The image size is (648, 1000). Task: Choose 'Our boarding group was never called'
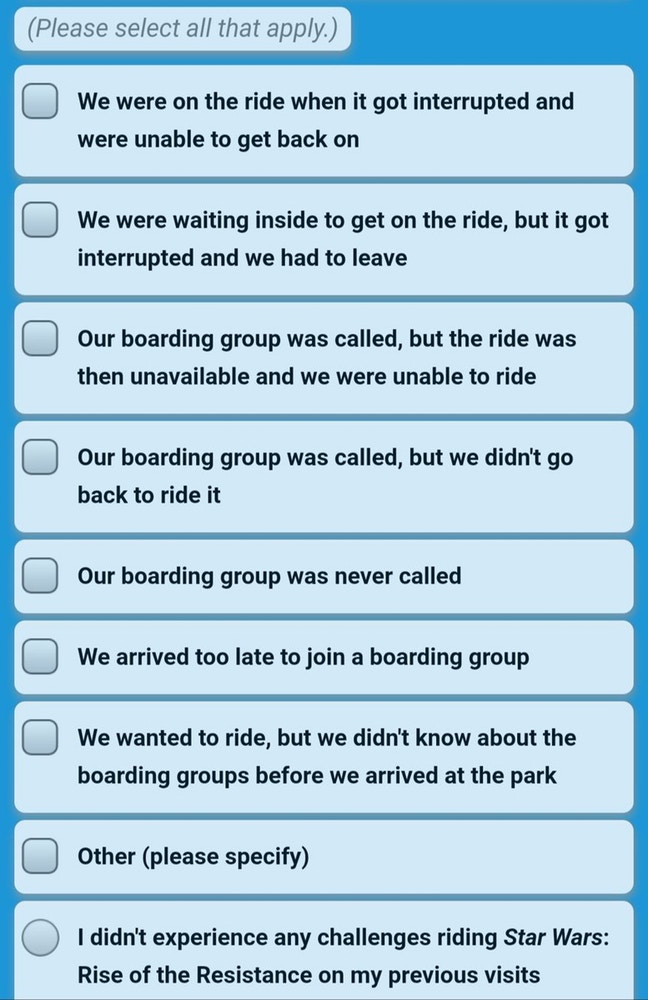[x=40, y=576]
